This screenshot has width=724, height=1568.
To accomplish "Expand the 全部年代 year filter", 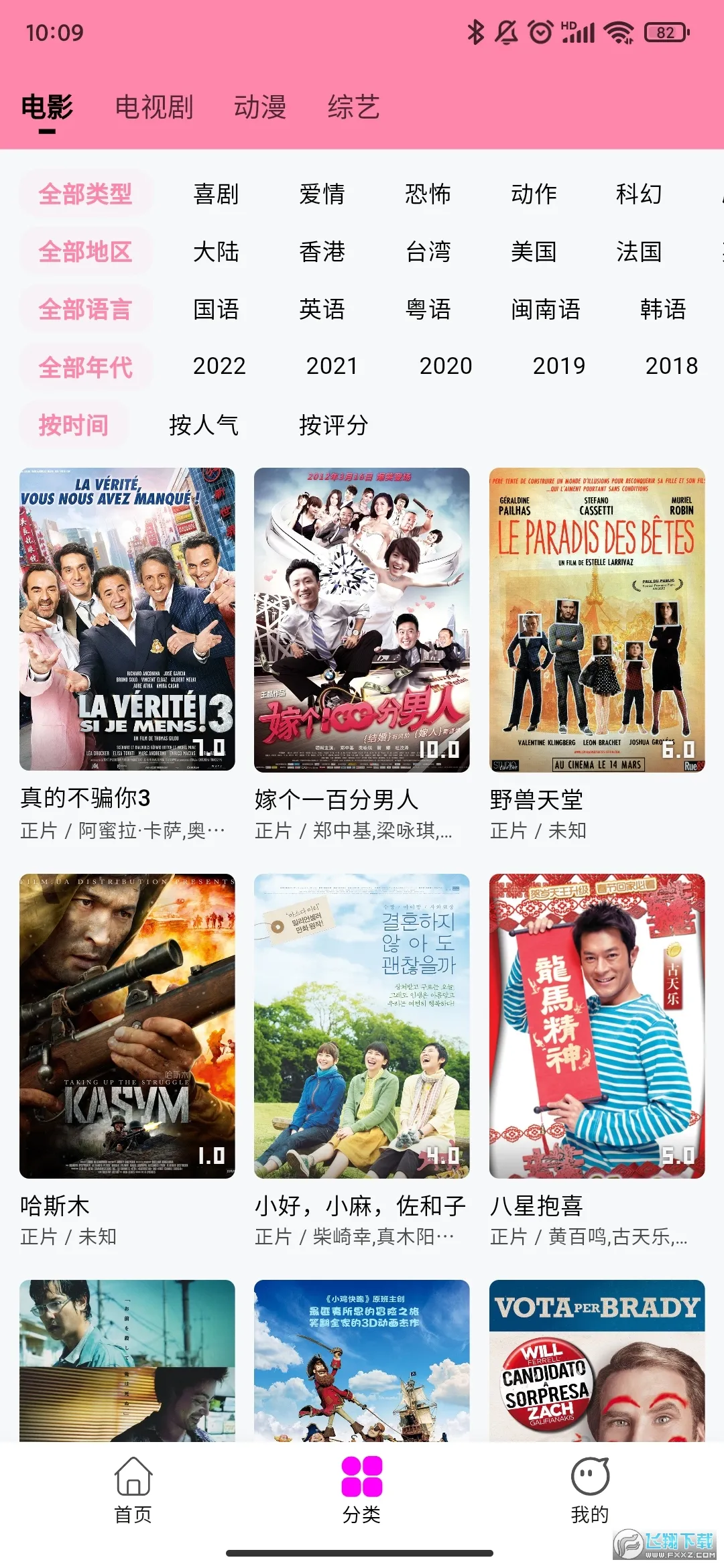I will click(86, 366).
